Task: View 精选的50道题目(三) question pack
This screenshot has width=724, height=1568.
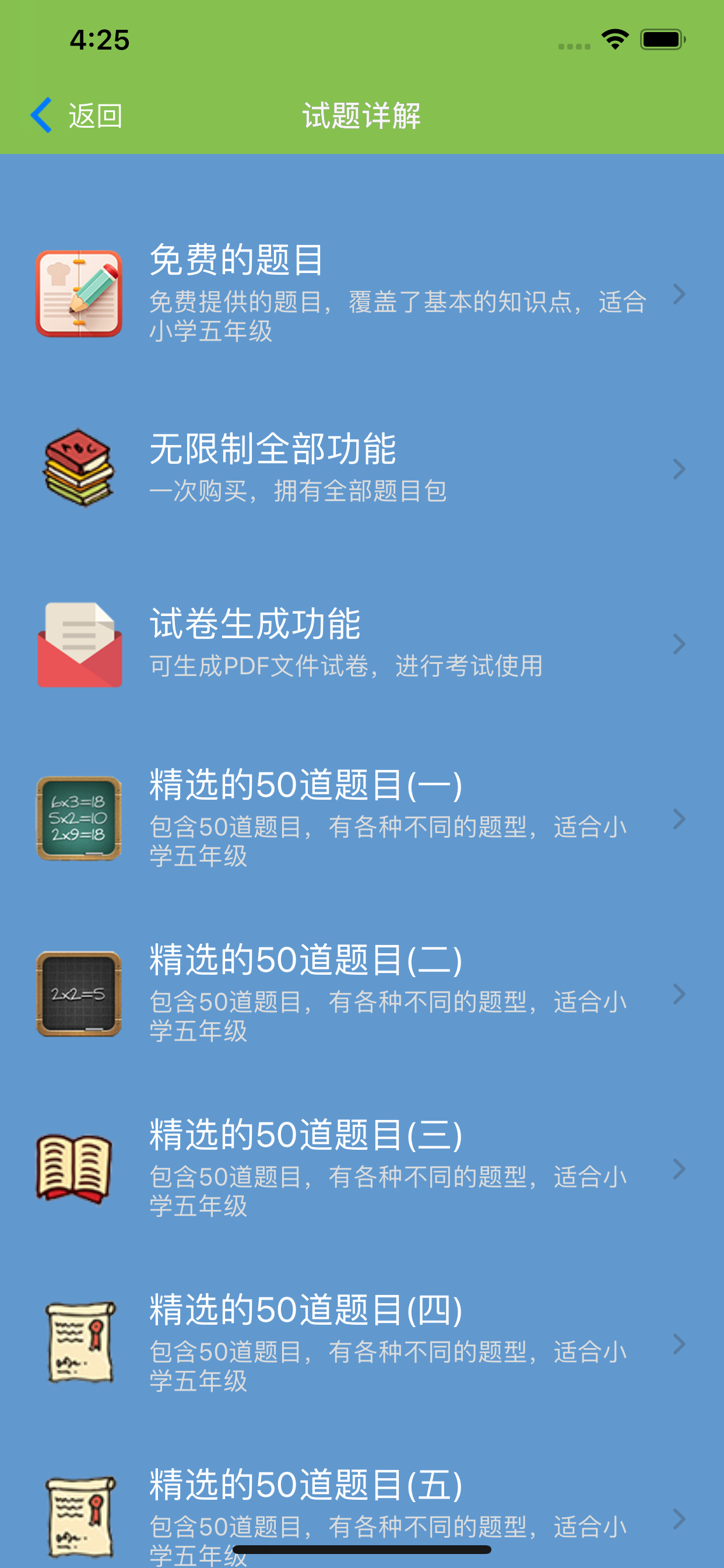Action: (x=362, y=1168)
